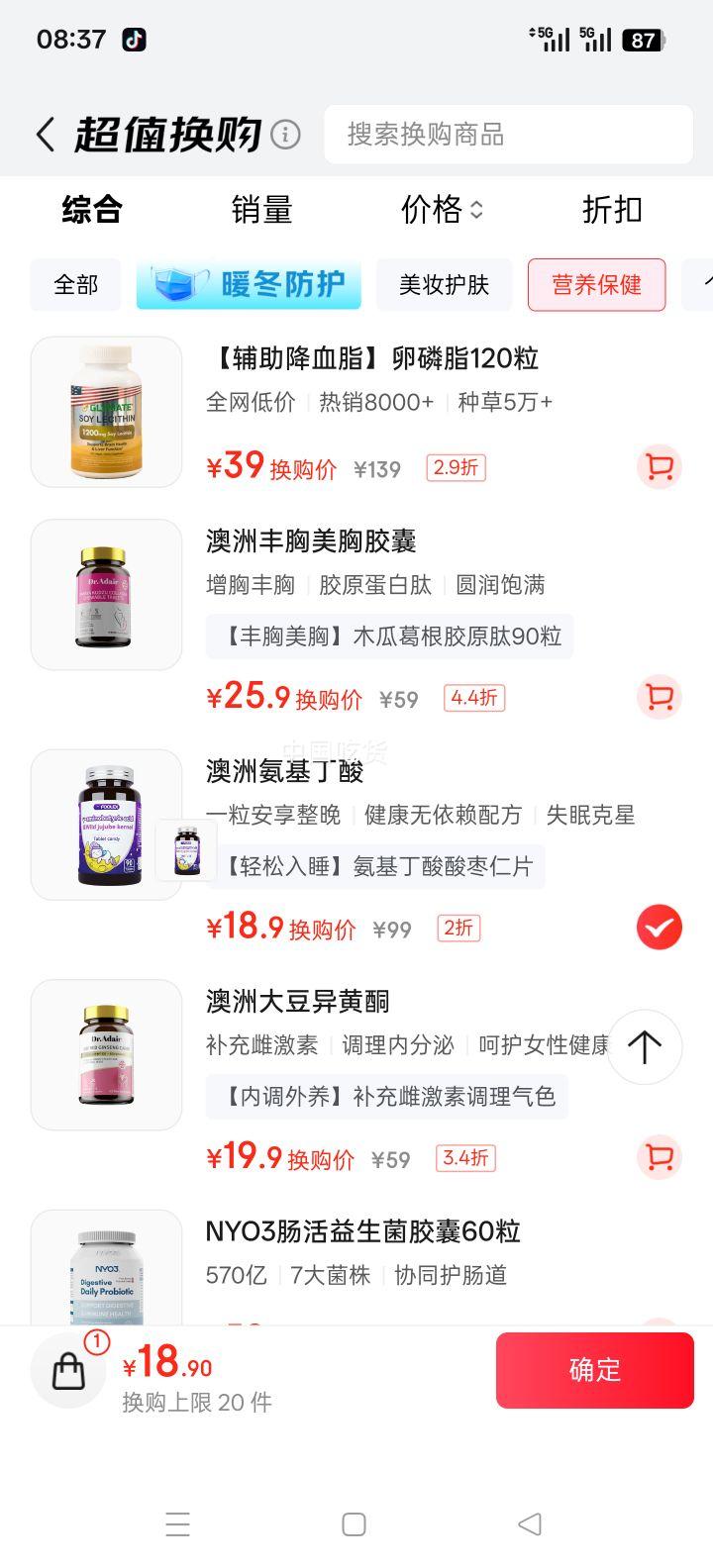Viewport: 713px width, 1568px height.
Task: Select the 全部 category chip
Action: [75, 285]
